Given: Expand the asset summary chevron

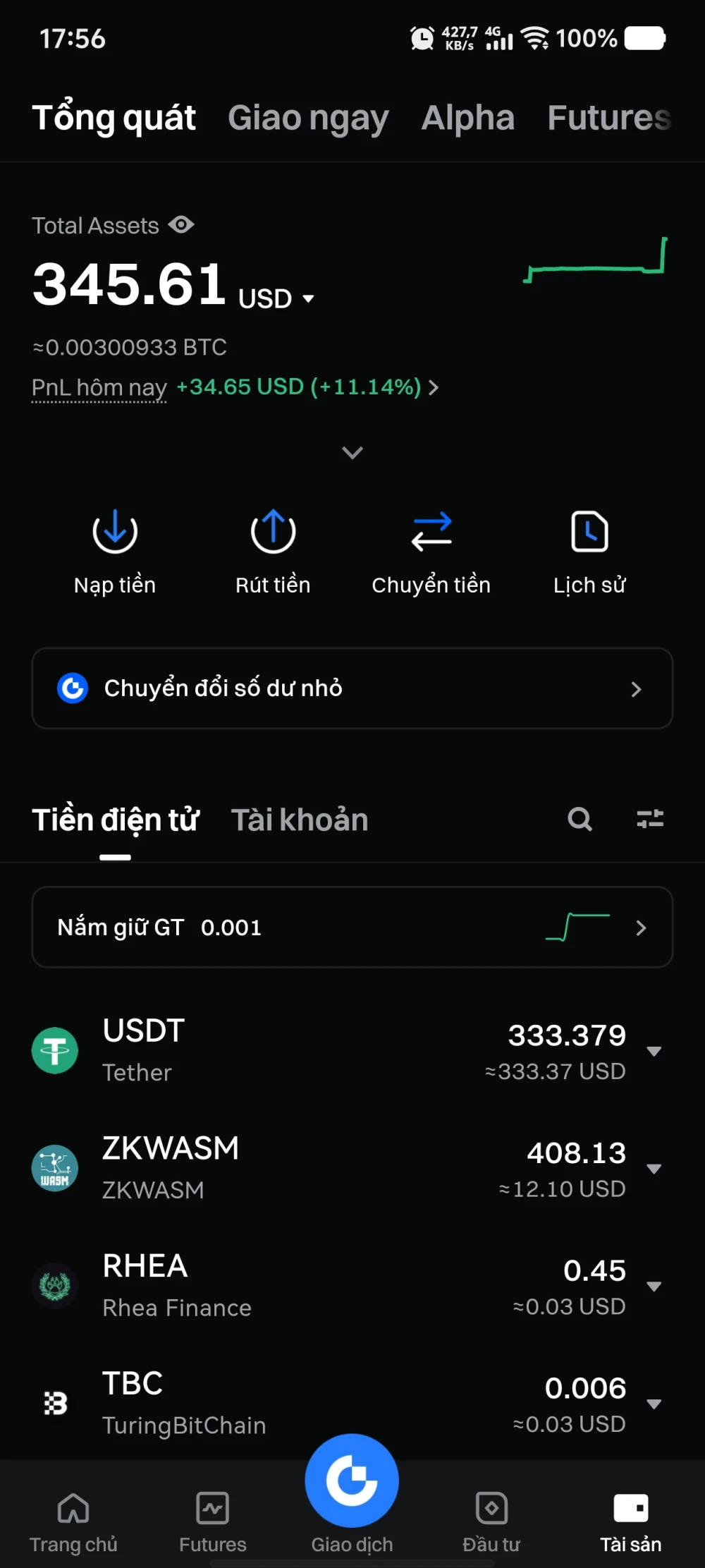Looking at the screenshot, I should (352, 452).
